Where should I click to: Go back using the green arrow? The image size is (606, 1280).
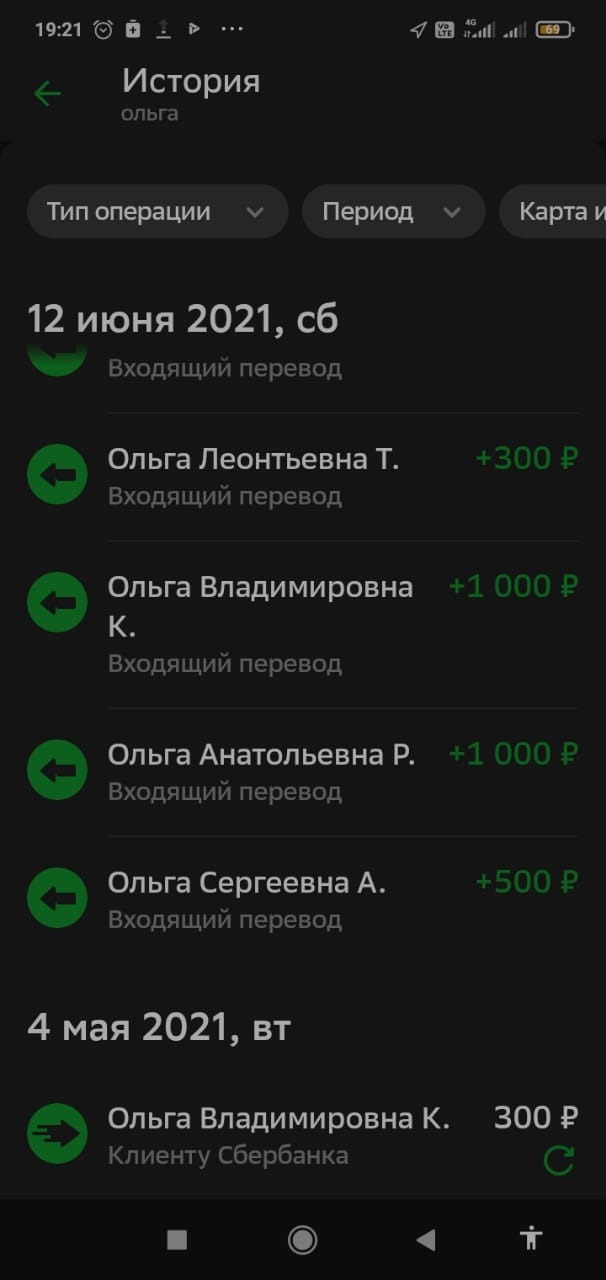47,94
